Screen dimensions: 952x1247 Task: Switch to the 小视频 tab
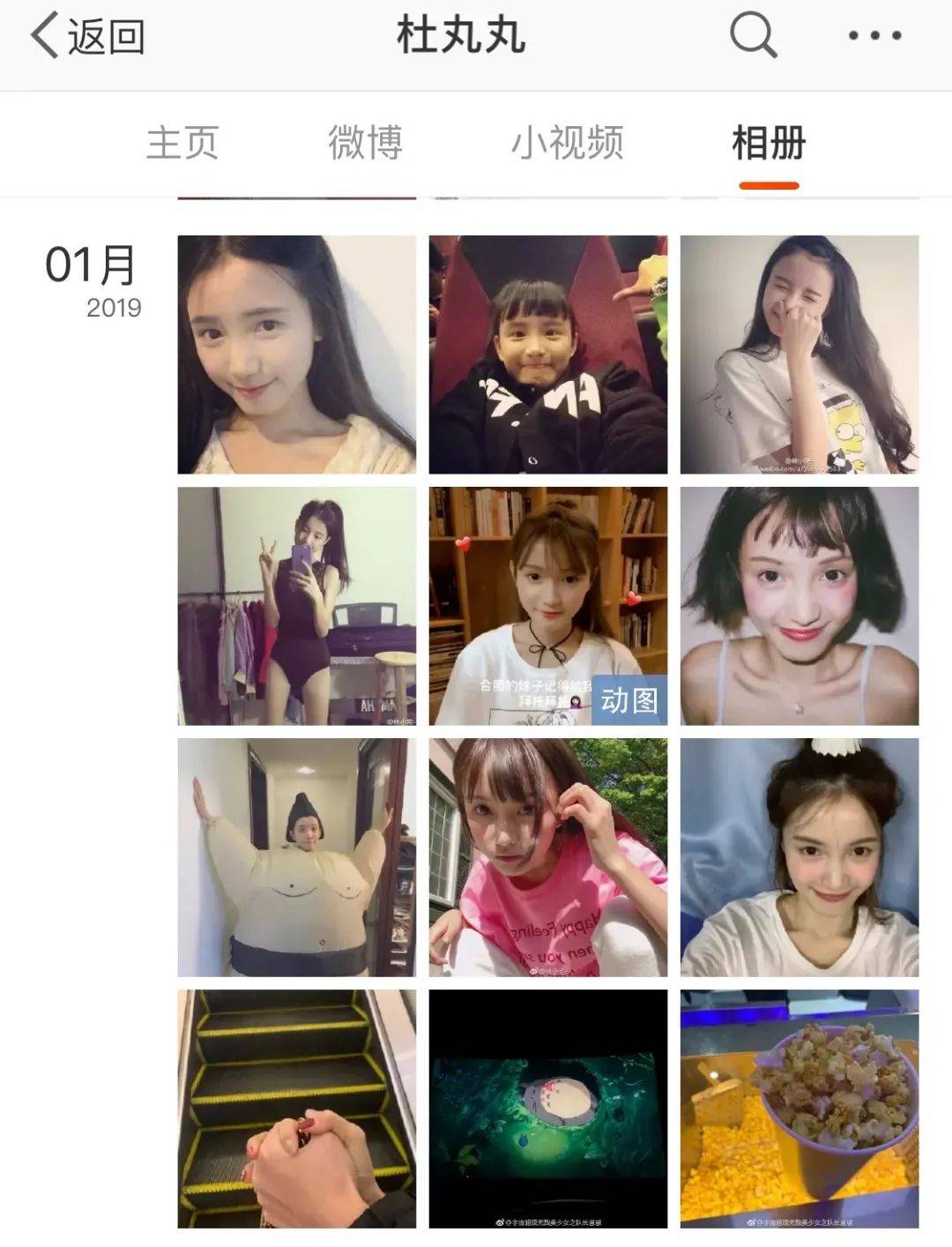click(x=567, y=143)
